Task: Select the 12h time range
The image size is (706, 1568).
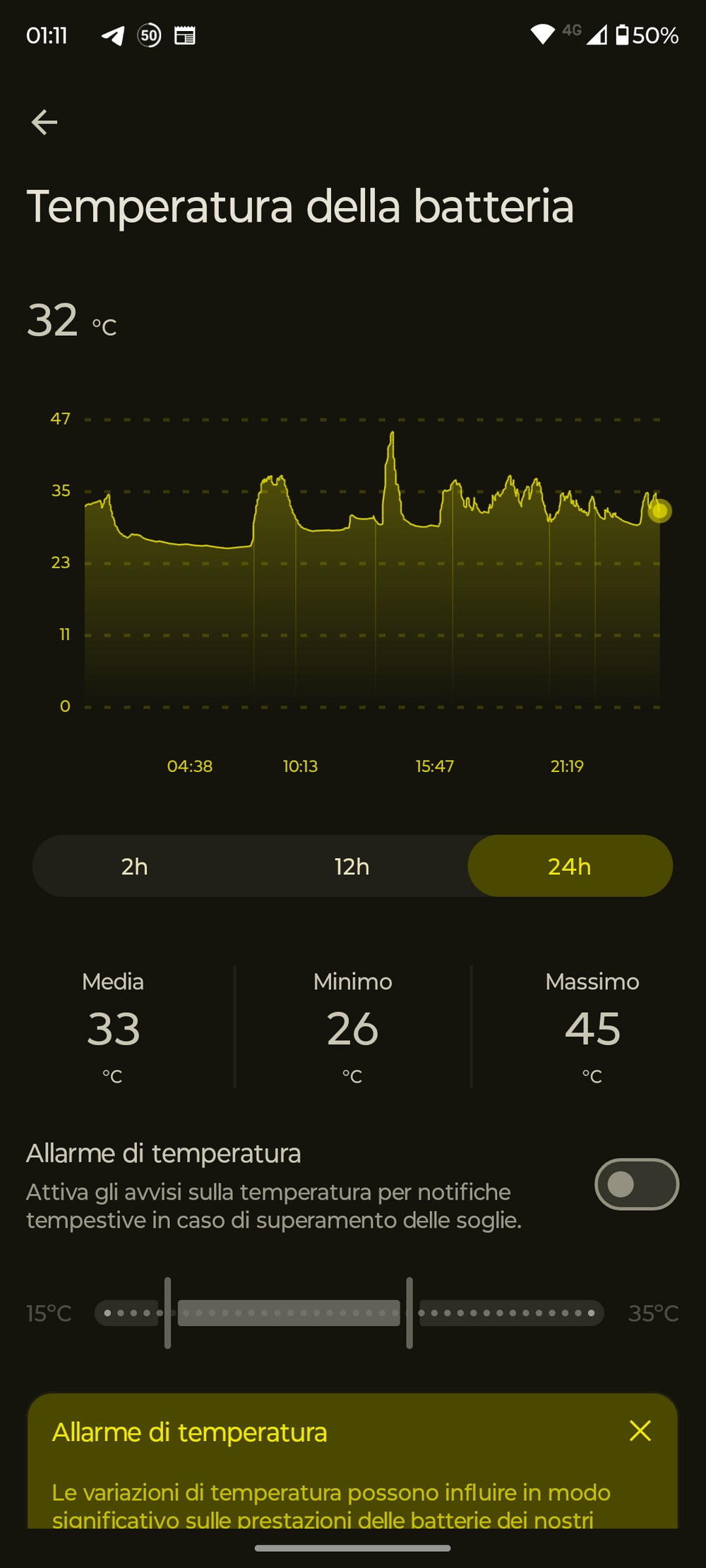Action: tap(352, 866)
